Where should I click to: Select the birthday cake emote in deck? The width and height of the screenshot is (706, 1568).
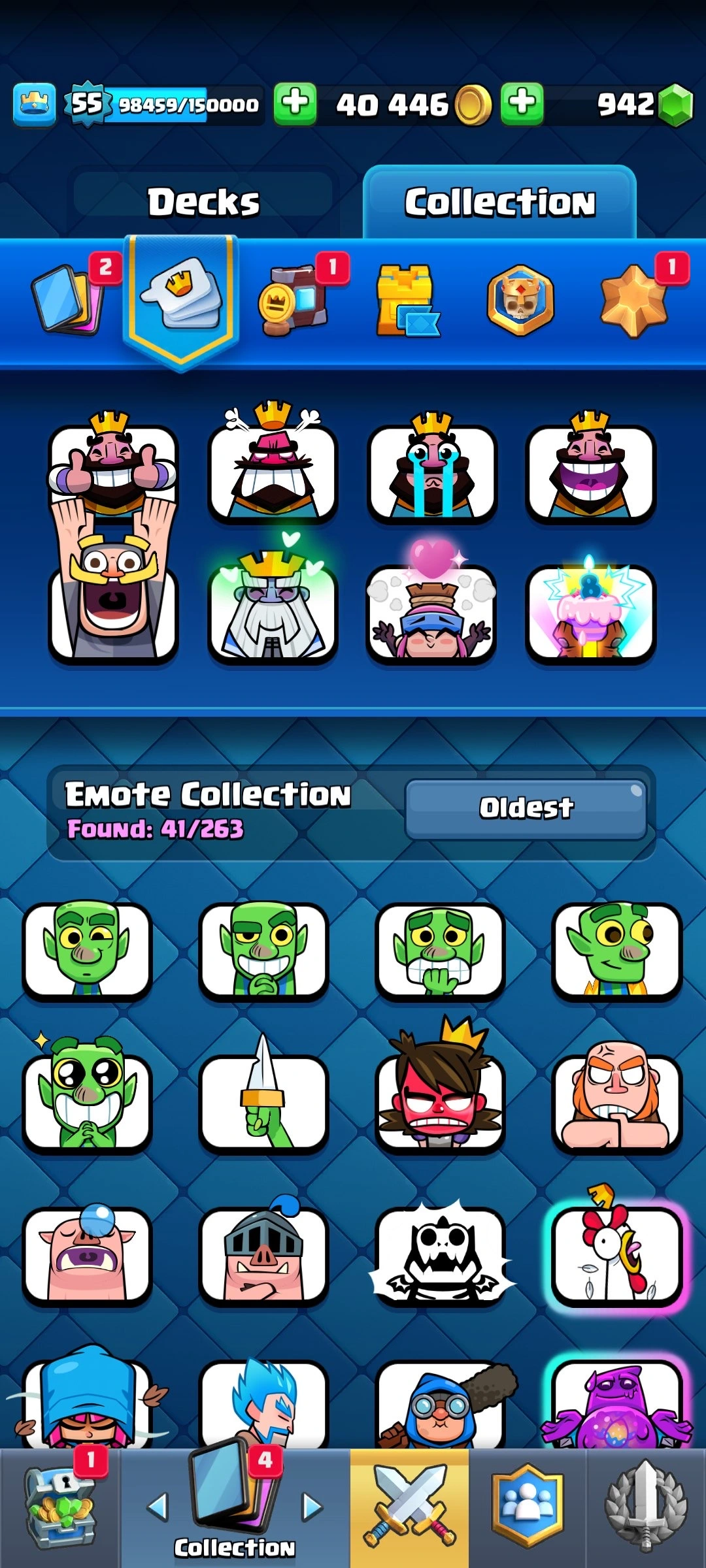click(x=590, y=612)
